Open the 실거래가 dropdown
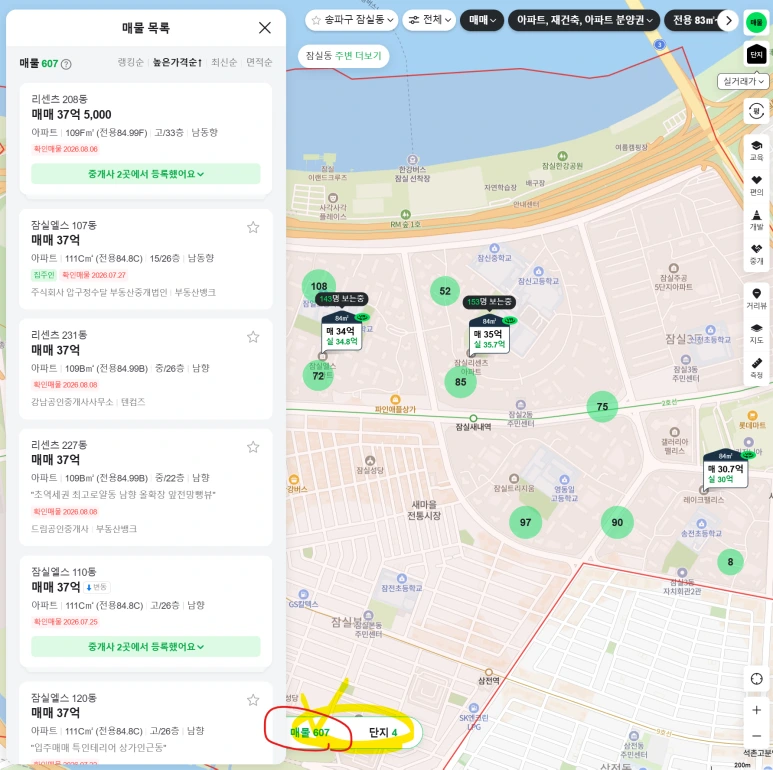This screenshot has height=770, width=773. click(x=743, y=81)
